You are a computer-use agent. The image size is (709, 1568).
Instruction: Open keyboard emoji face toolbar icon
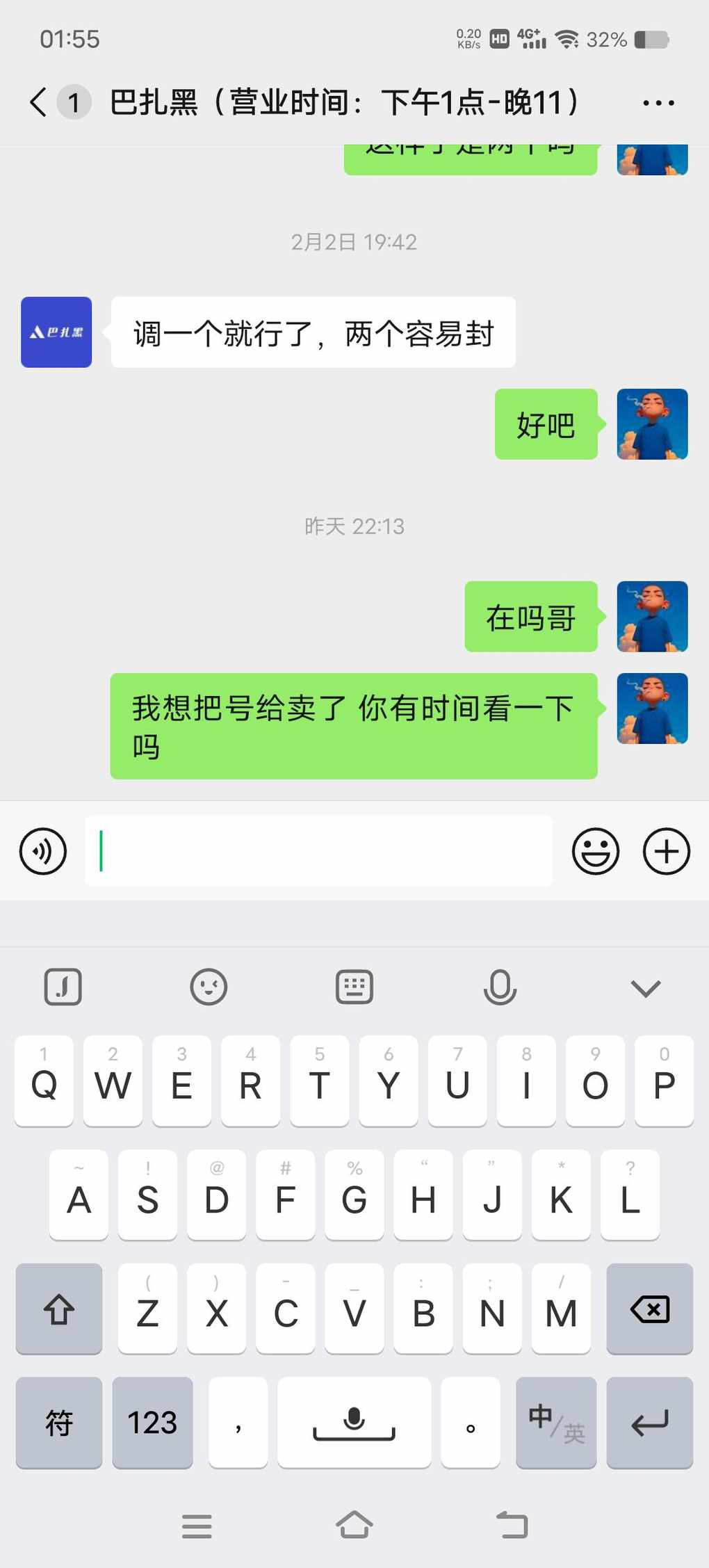pos(209,987)
